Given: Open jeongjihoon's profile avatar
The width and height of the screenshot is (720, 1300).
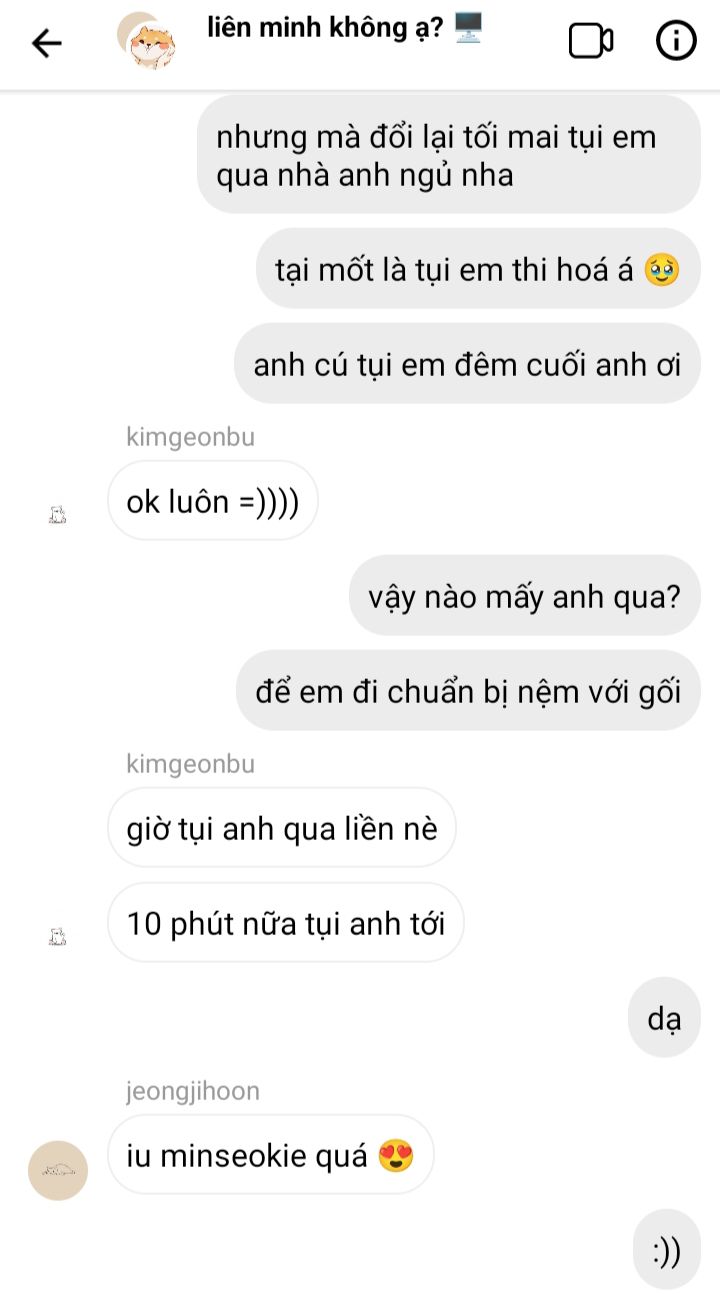Looking at the screenshot, I should [58, 1169].
